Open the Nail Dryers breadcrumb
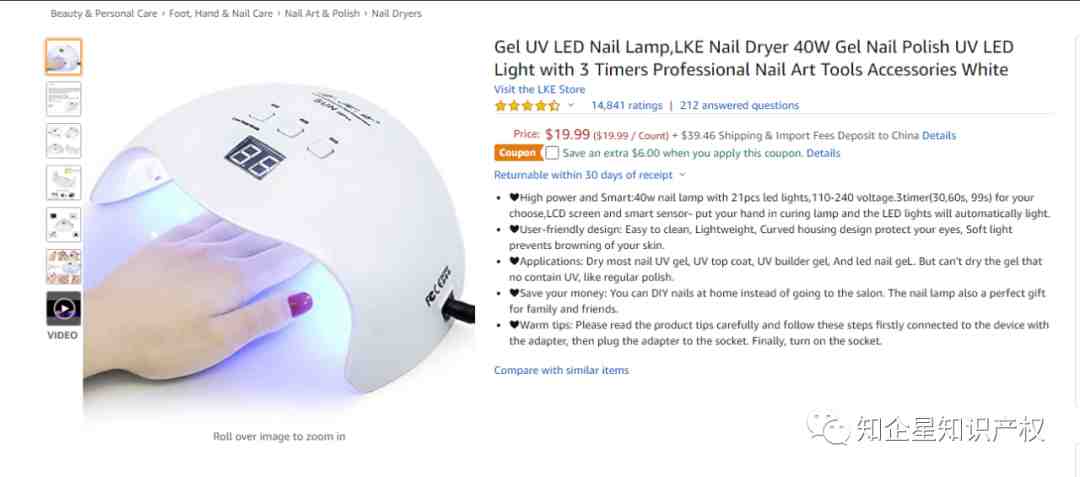 tap(396, 14)
